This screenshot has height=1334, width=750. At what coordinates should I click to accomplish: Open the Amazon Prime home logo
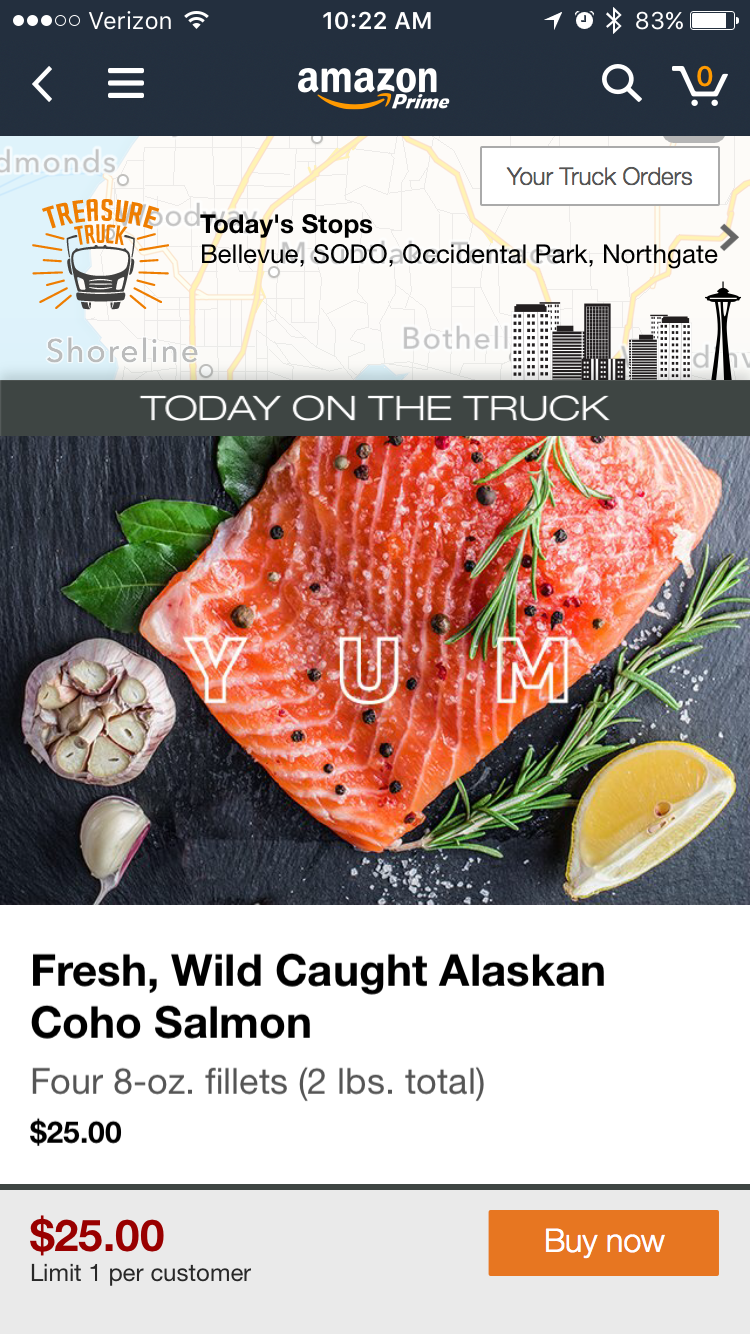(372, 86)
